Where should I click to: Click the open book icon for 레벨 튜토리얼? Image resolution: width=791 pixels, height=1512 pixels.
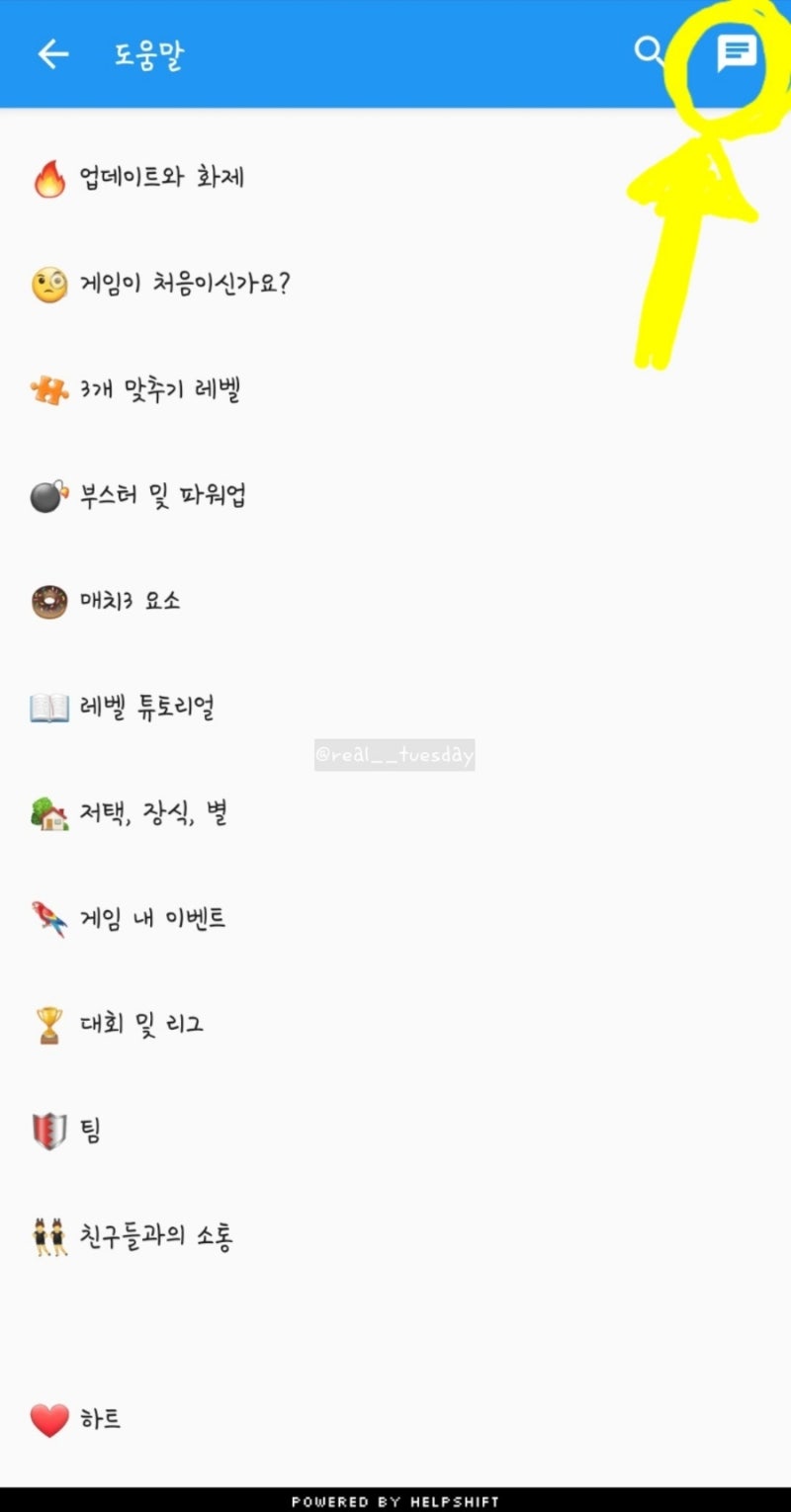pyautogui.click(x=47, y=706)
